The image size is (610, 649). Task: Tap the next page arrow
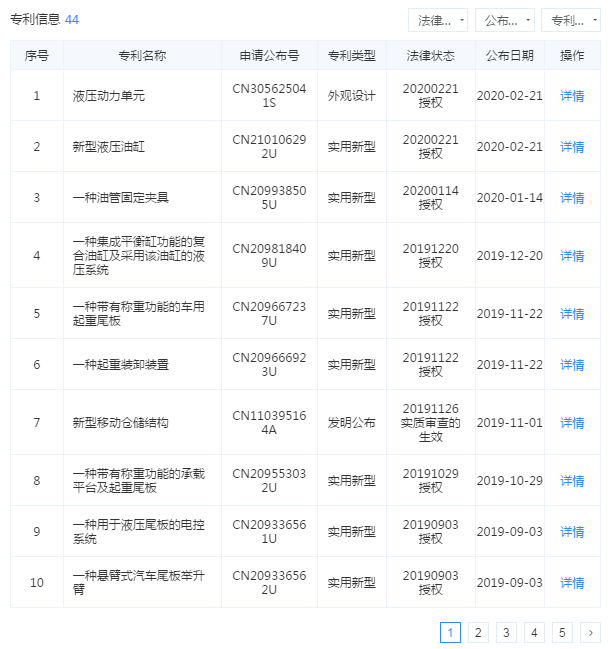pyautogui.click(x=590, y=632)
